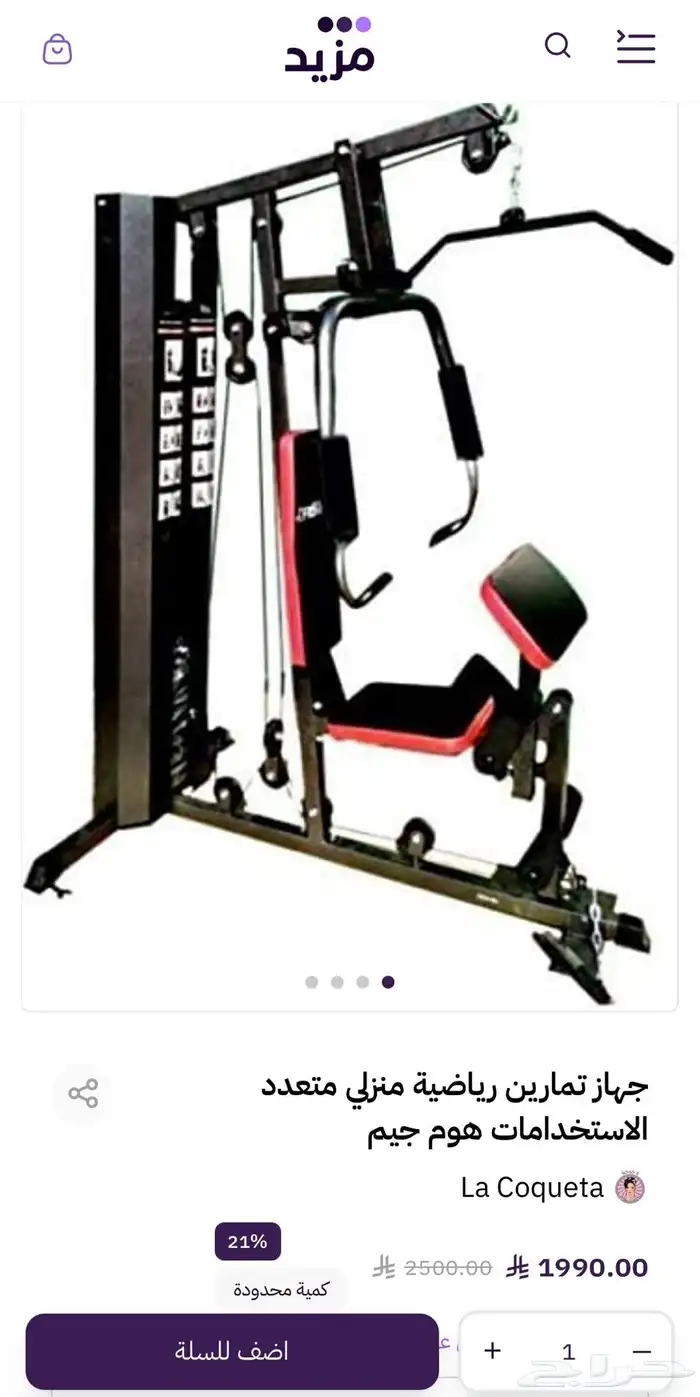This screenshot has height=1397, width=700.
Task: Add product to cart with اضف للسلة
Action: tap(232, 1351)
